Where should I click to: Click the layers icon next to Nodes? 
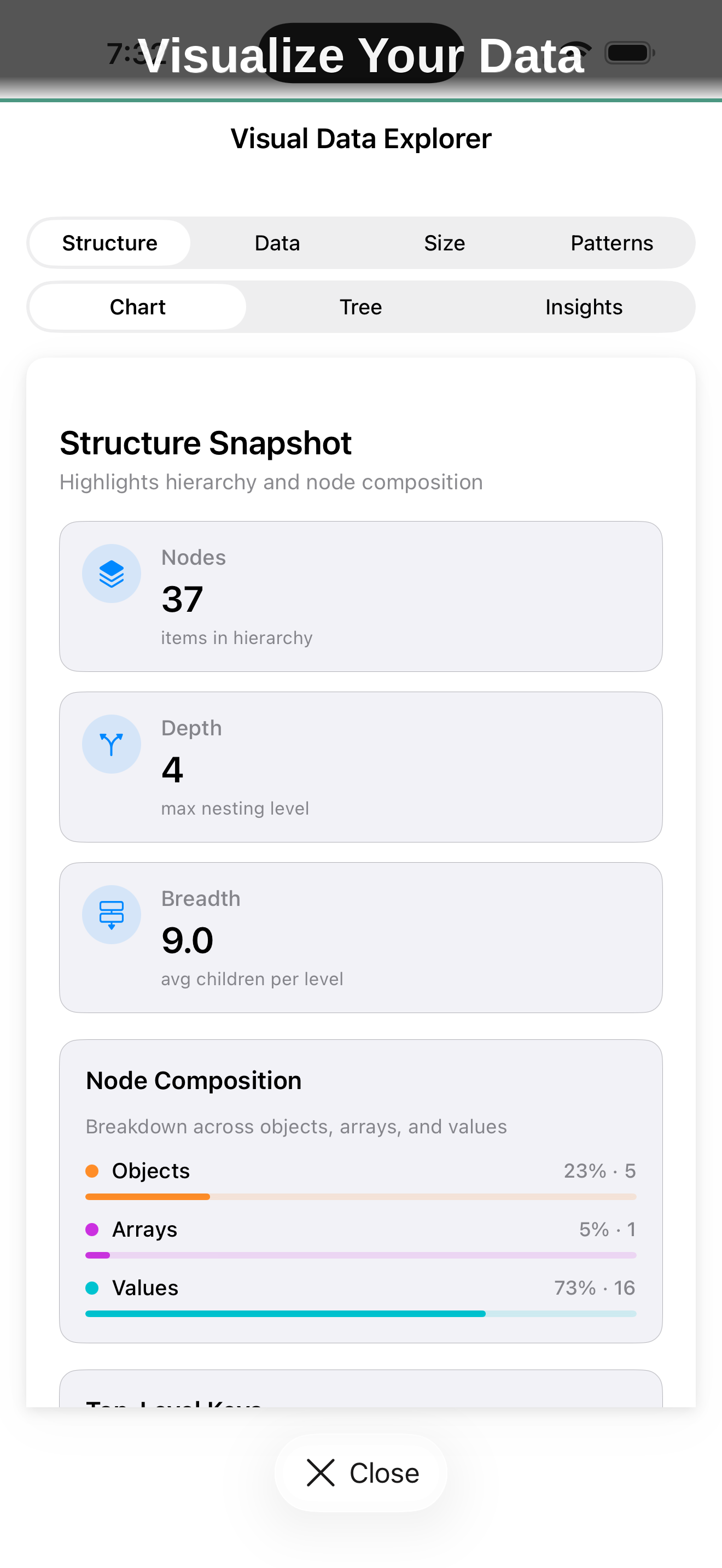[112, 573]
